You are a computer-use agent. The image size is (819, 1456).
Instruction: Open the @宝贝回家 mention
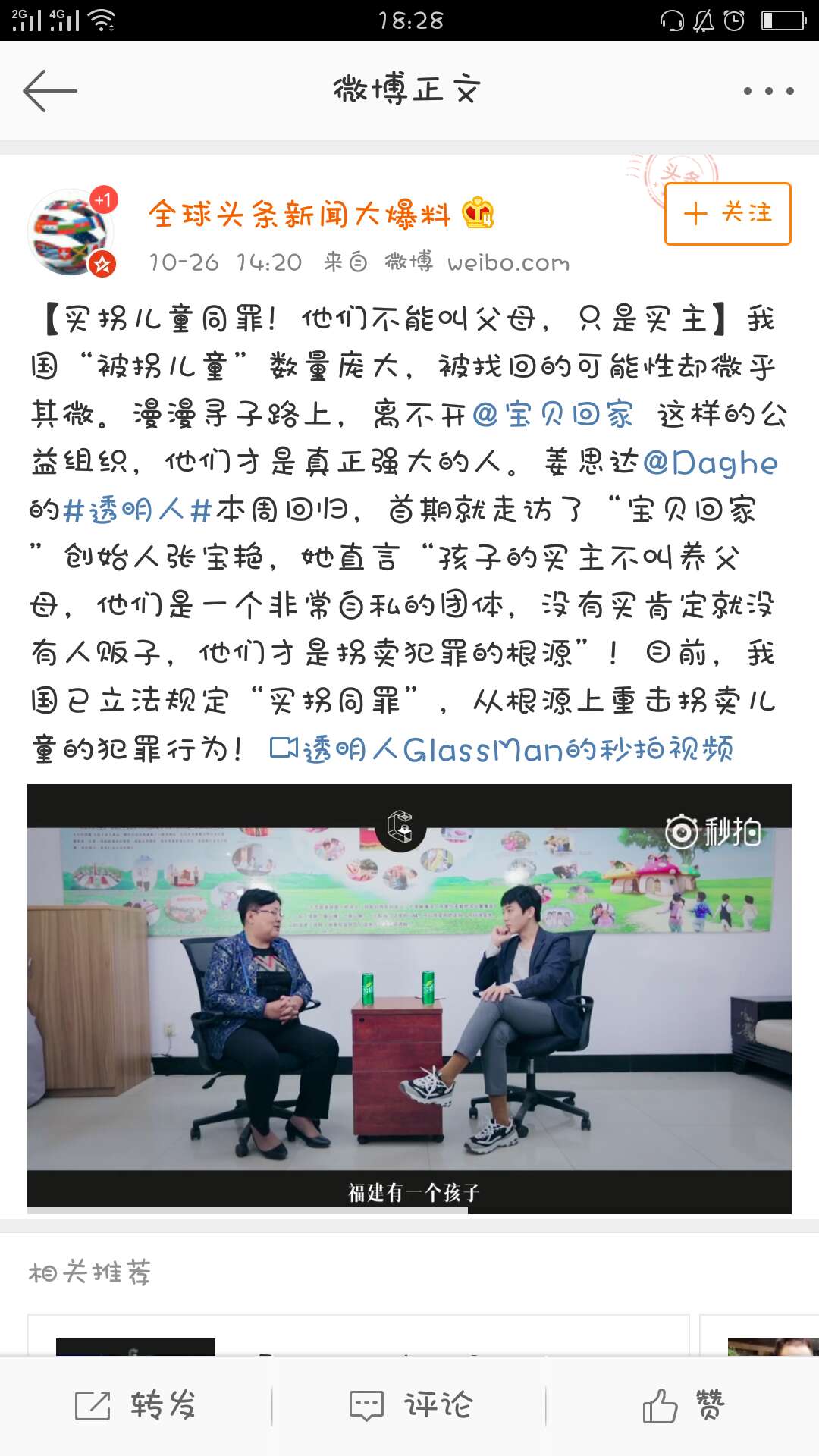553,415
